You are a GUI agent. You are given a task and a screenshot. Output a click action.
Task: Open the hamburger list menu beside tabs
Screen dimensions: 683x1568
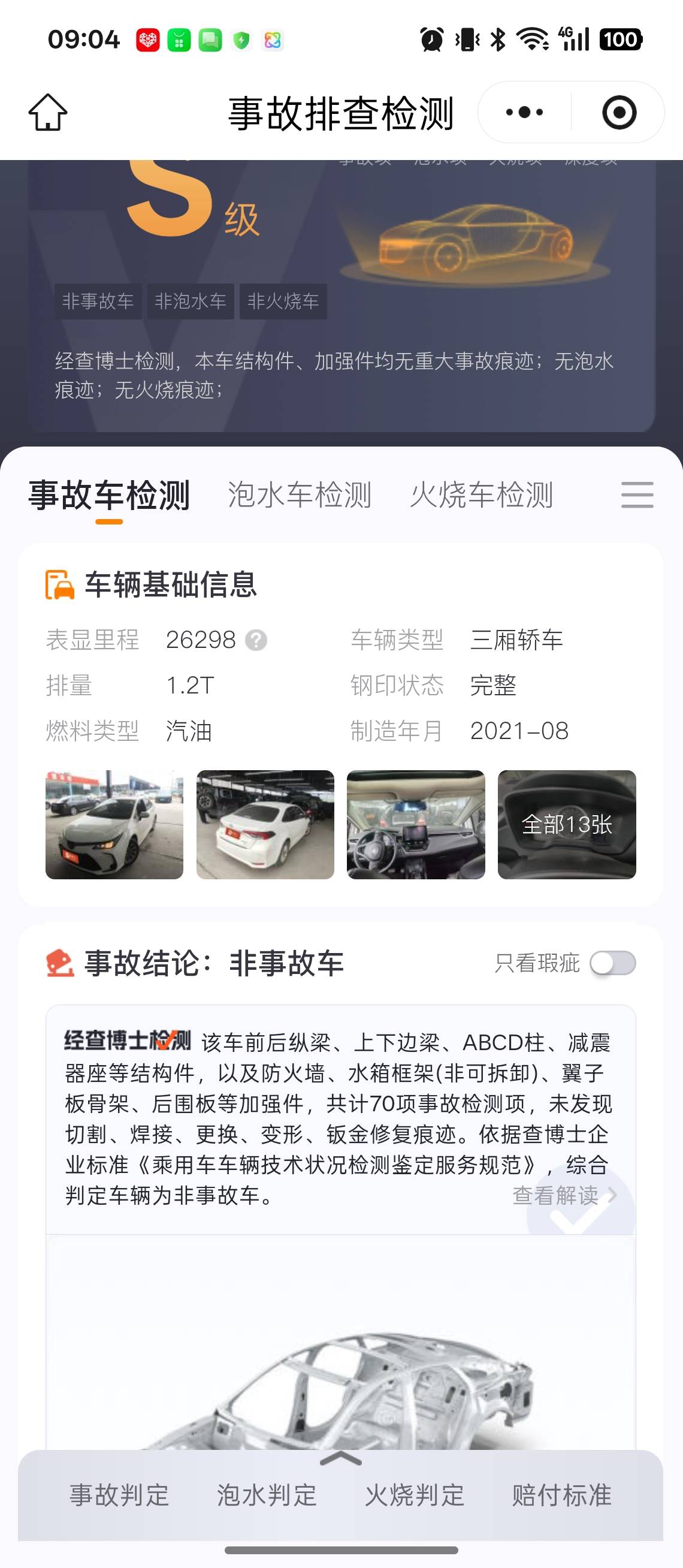[637, 494]
